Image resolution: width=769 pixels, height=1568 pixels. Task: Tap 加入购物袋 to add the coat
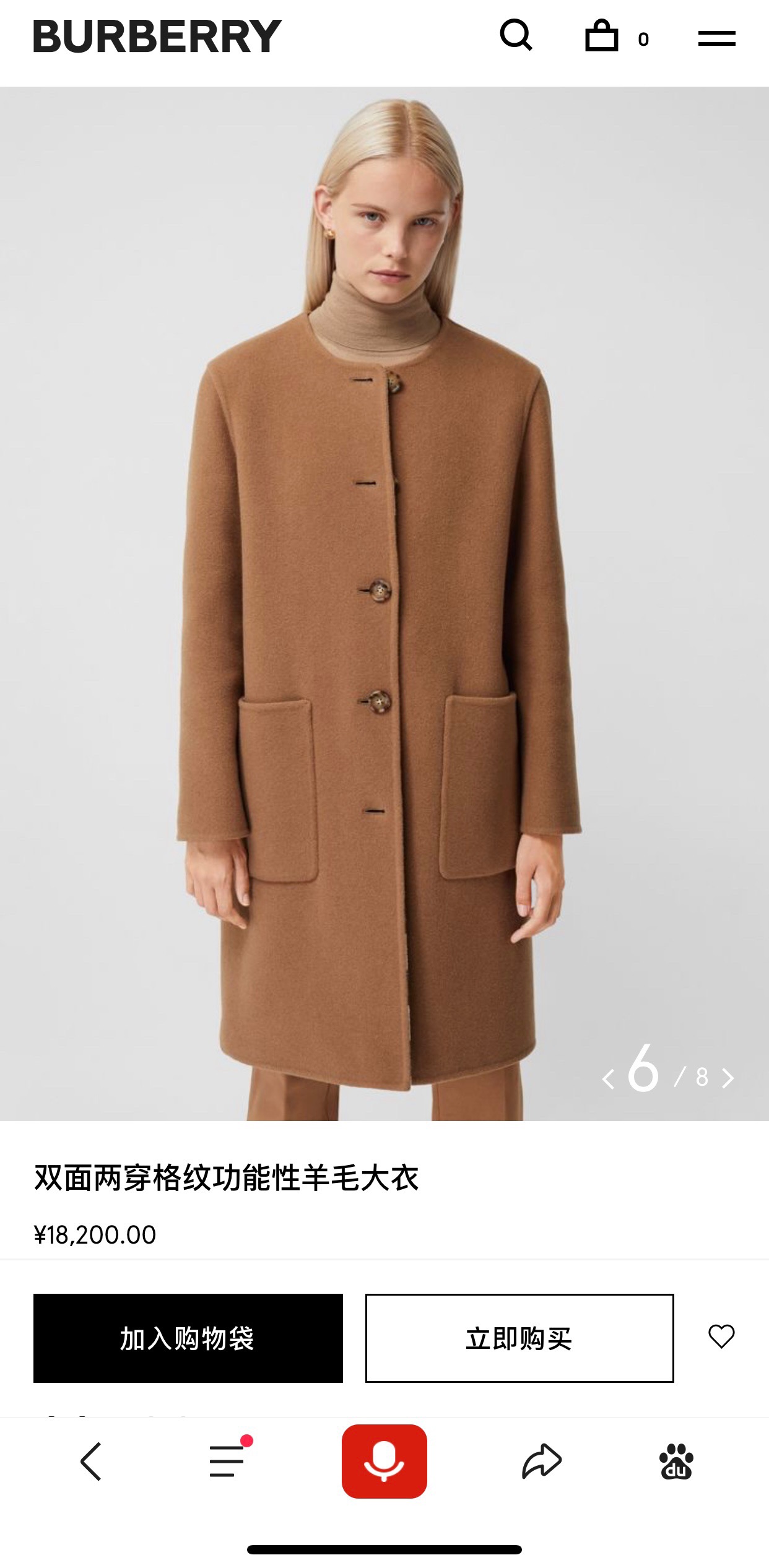(188, 1338)
